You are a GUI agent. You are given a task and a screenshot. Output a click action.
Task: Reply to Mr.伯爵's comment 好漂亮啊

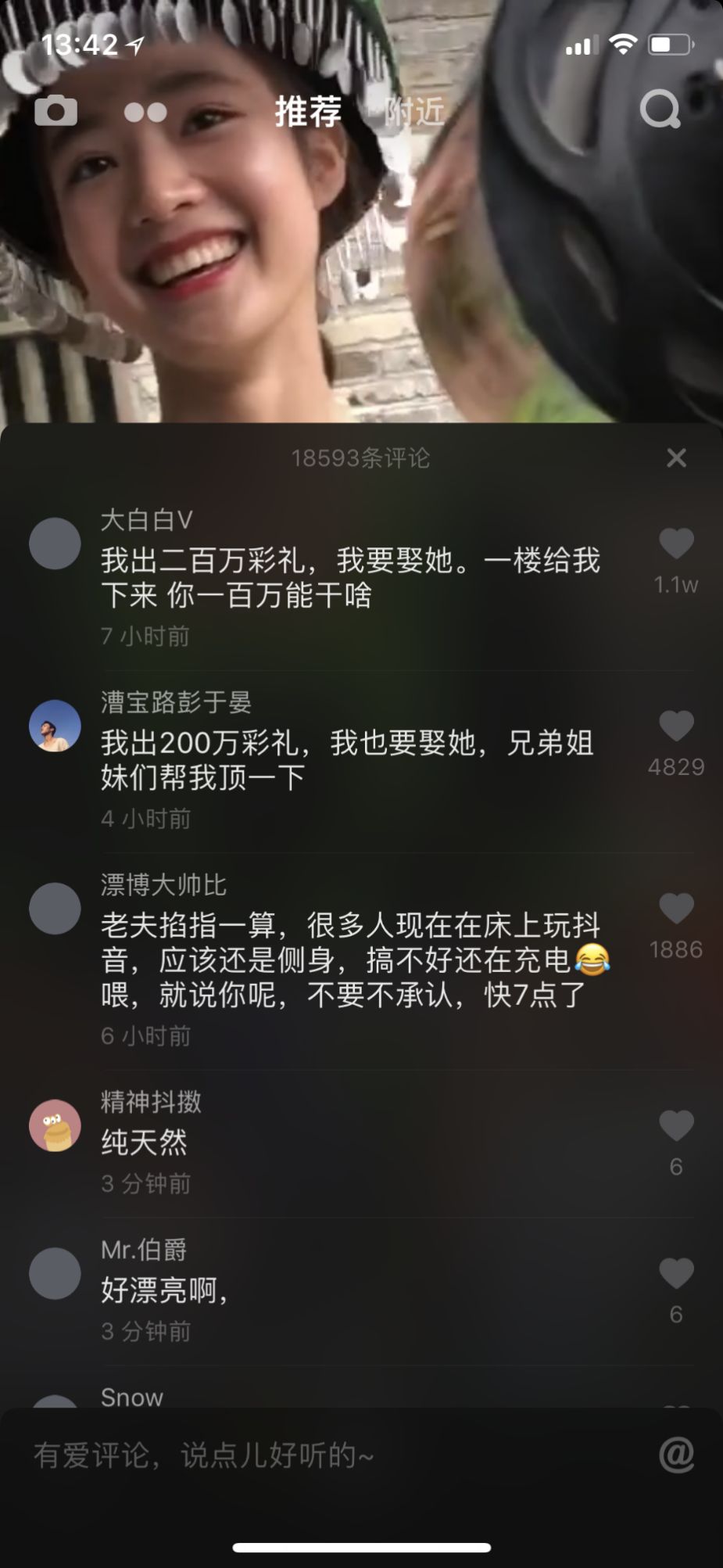(164, 1290)
